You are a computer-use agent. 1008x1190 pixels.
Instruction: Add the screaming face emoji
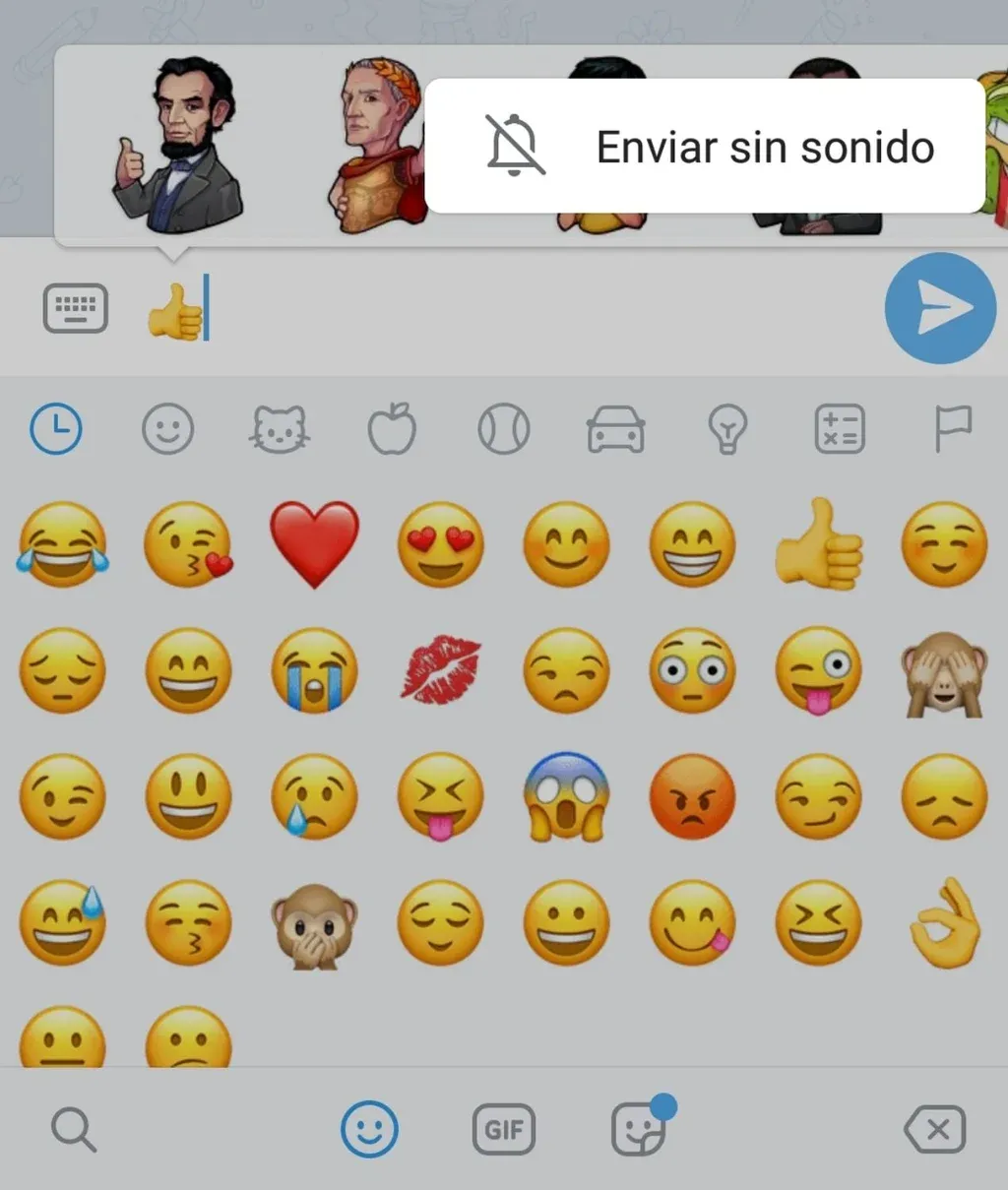pos(566,796)
